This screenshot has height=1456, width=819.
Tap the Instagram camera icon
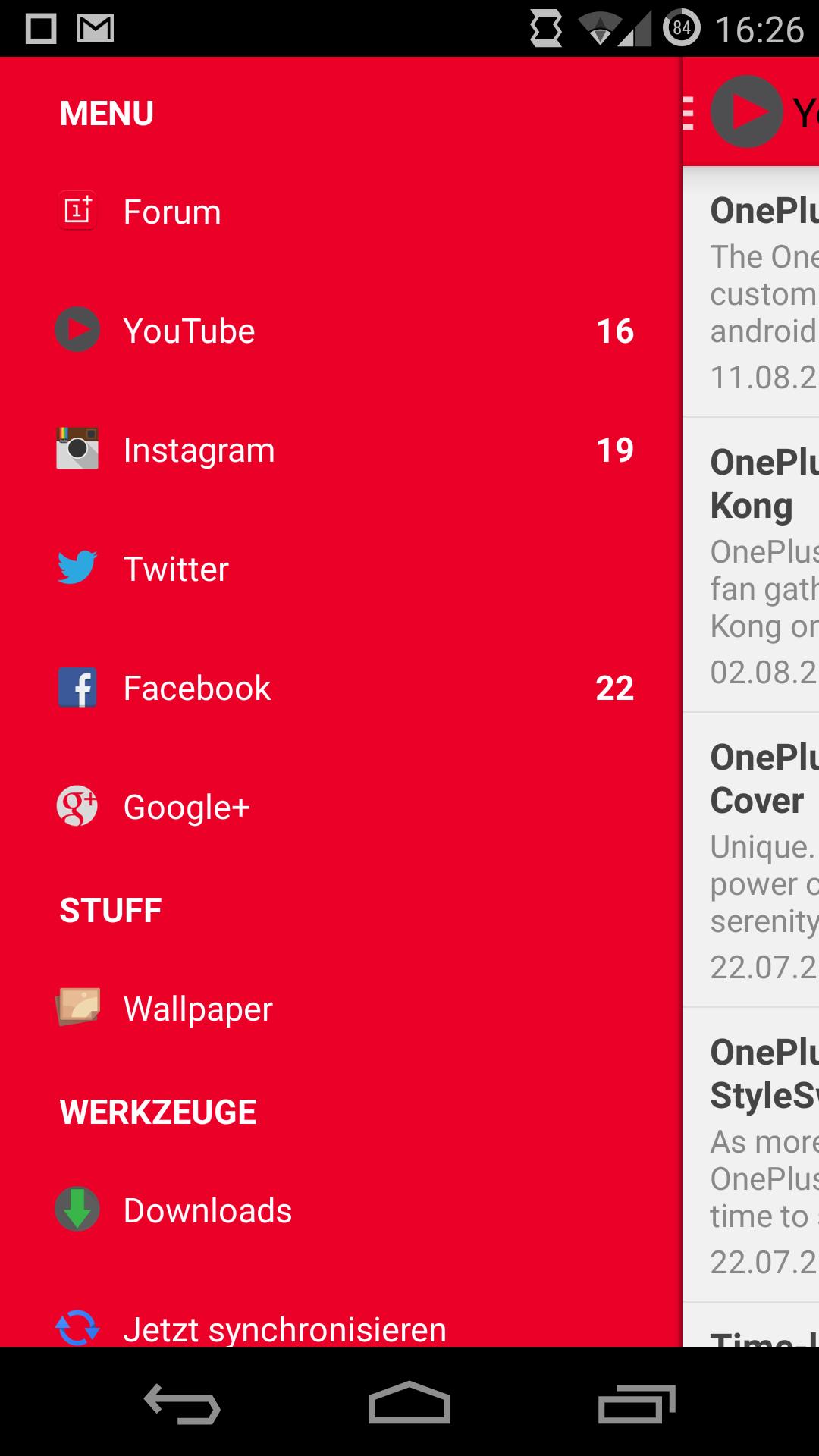[77, 449]
